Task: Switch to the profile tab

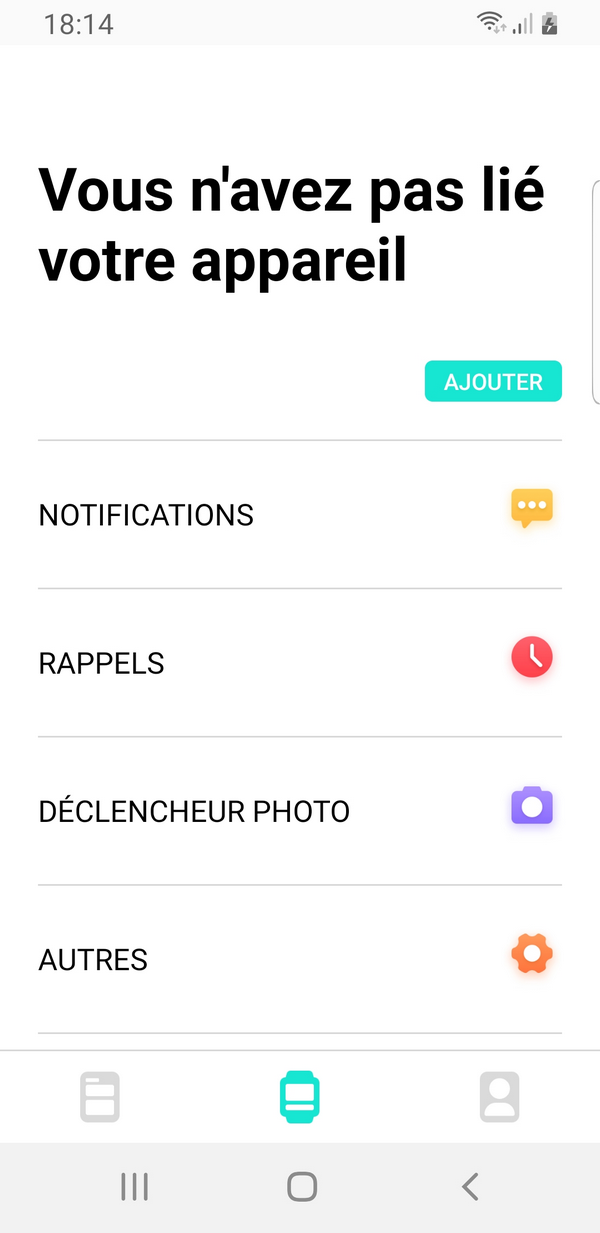Action: click(499, 1097)
